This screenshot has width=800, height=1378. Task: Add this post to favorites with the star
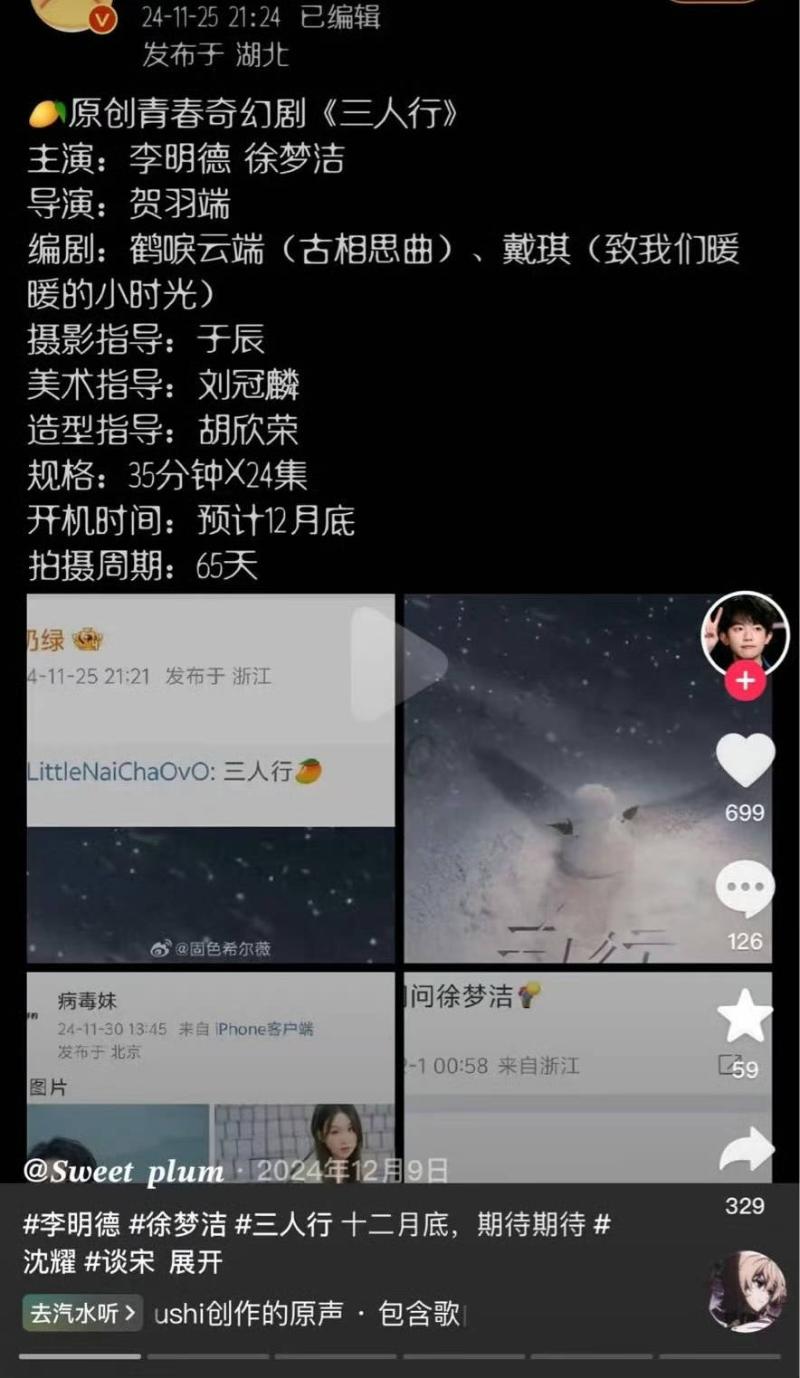point(745,1017)
